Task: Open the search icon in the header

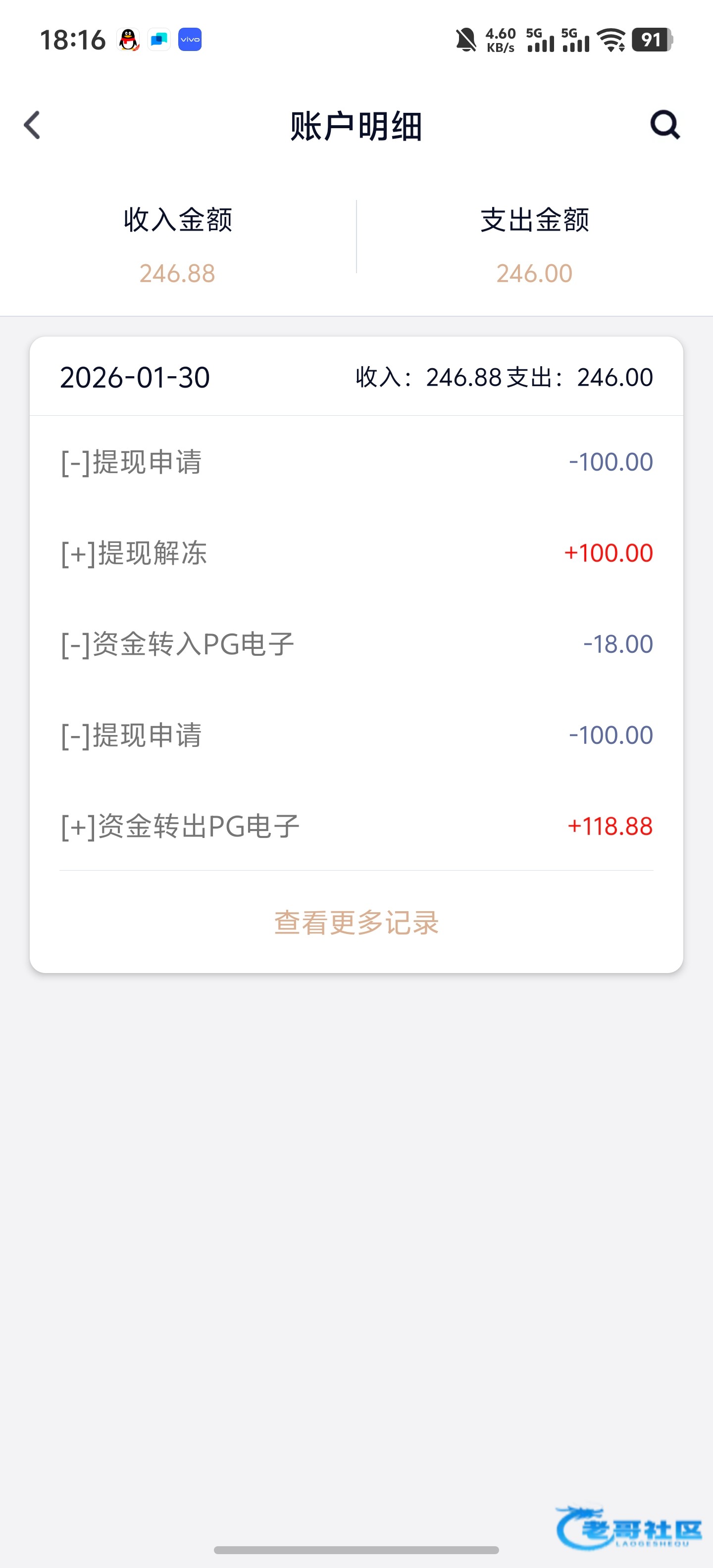Action: click(665, 125)
